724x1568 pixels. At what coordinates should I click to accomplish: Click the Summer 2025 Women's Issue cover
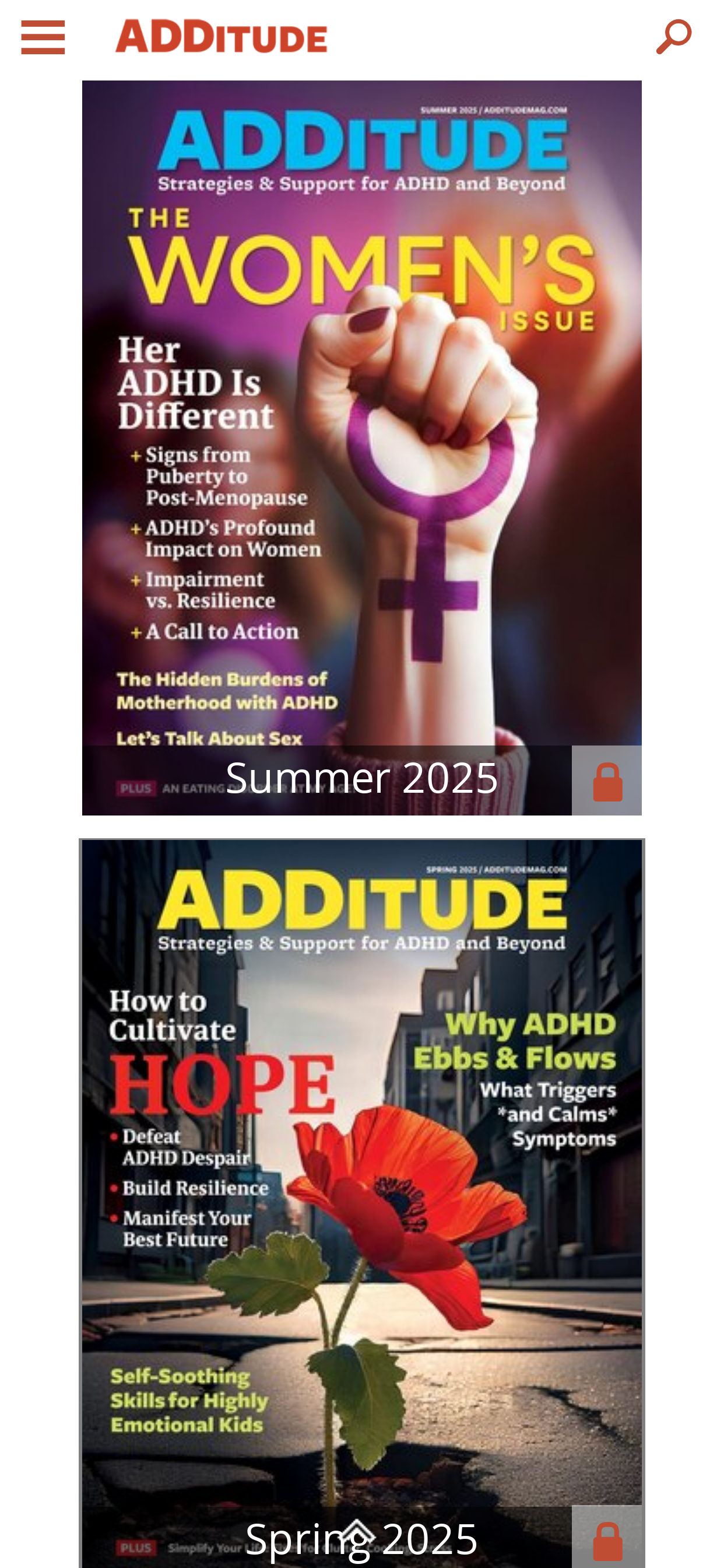pyautogui.click(x=362, y=426)
